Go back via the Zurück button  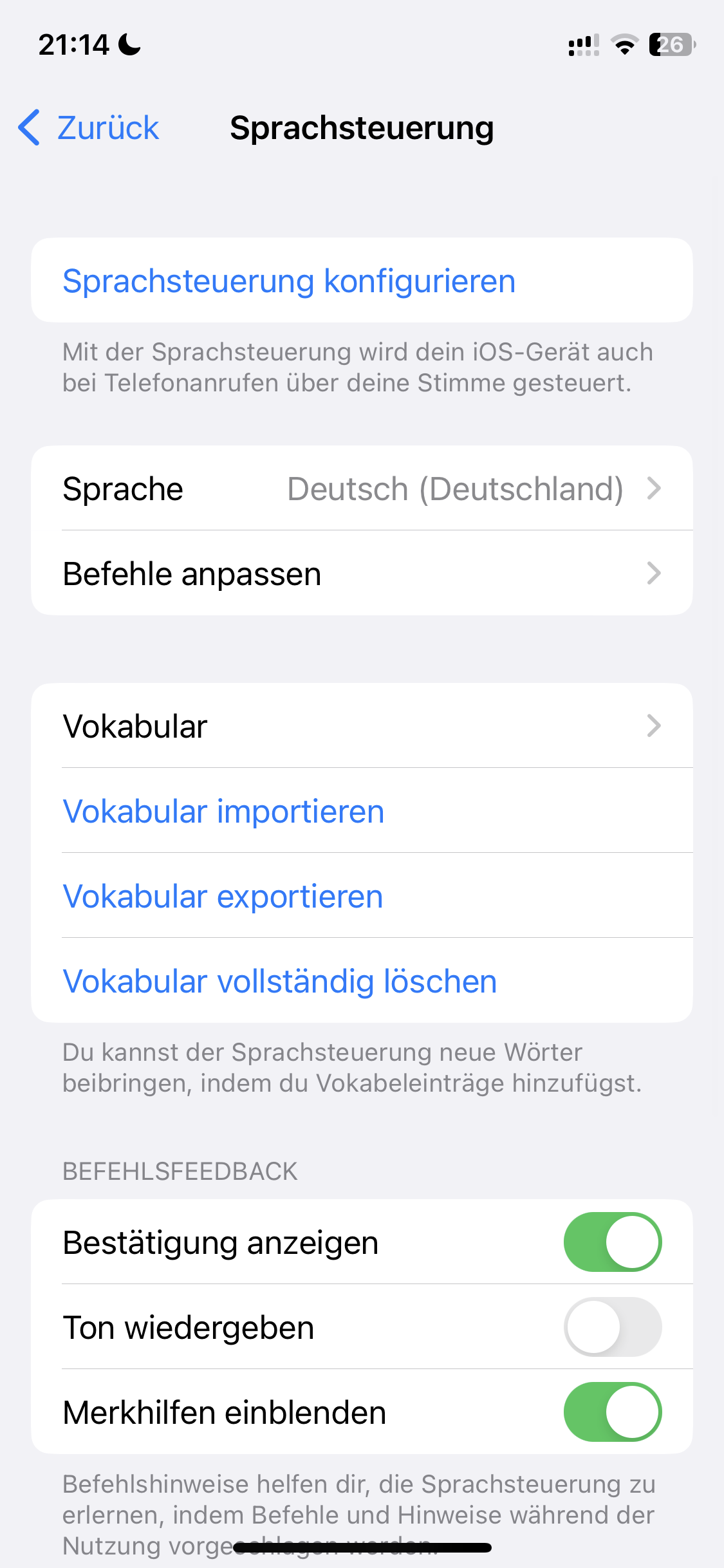point(89,127)
